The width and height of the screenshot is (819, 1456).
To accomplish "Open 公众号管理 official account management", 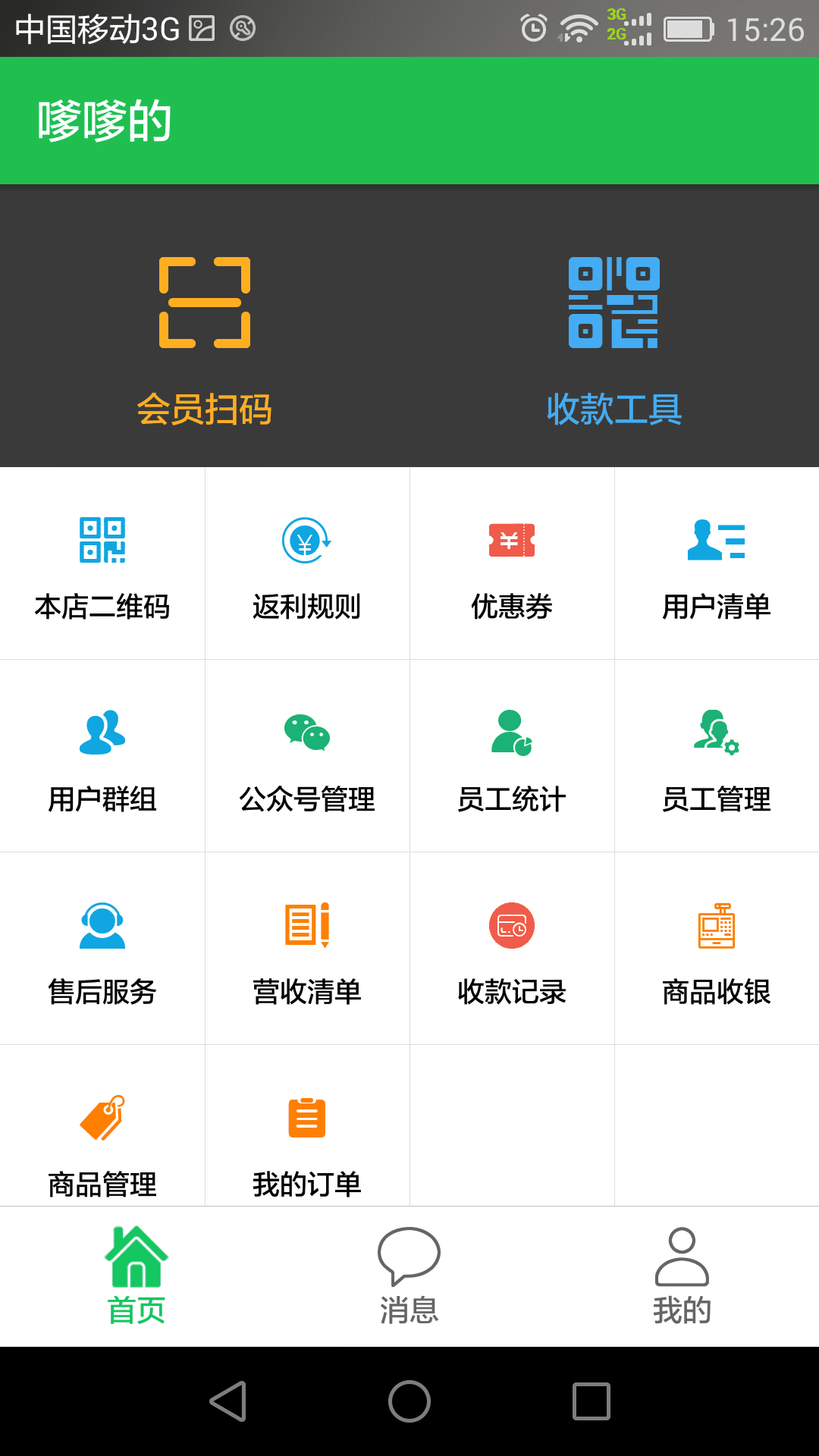I will [x=307, y=758].
